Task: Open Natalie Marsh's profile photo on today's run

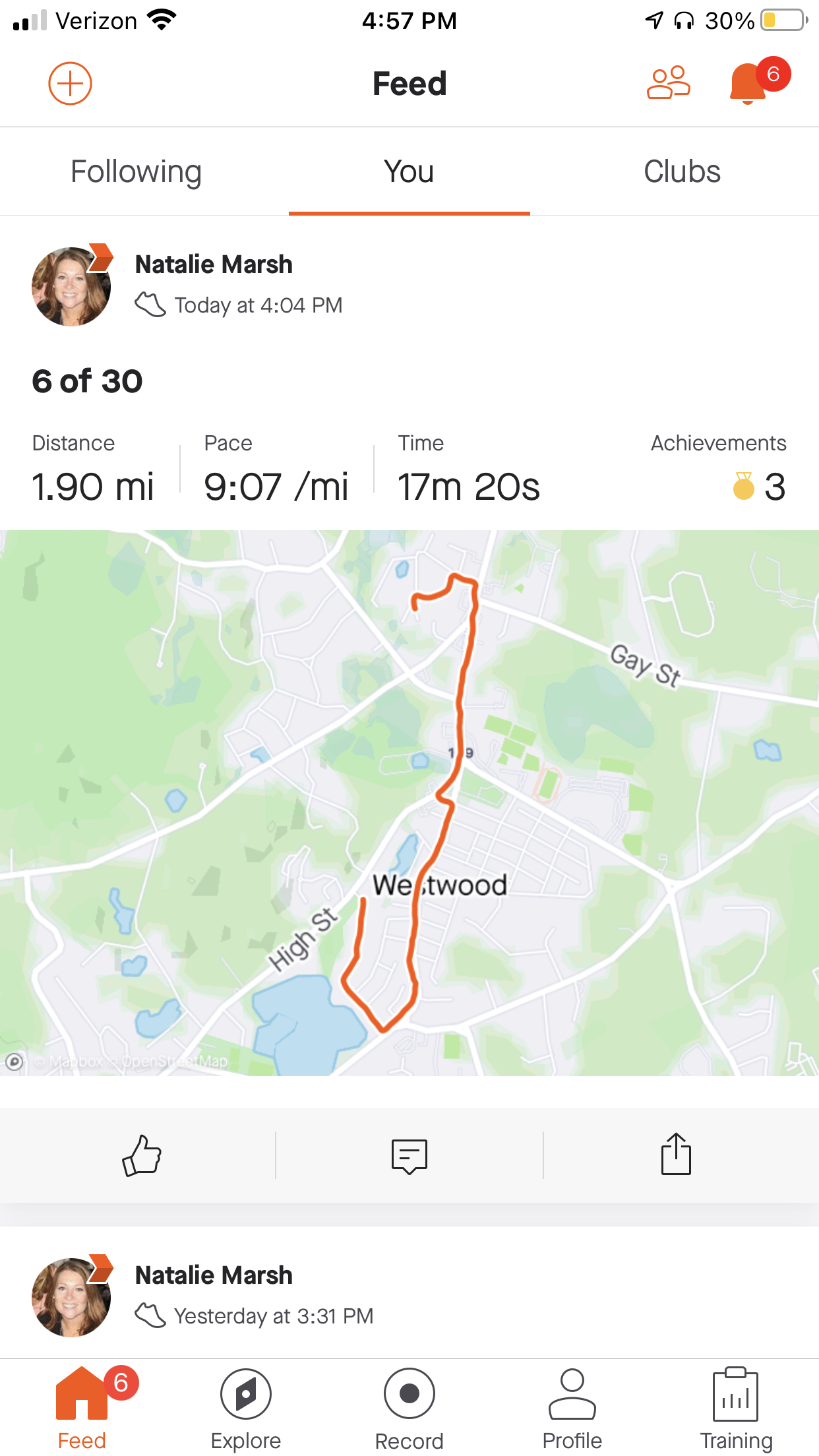Action: pyautogui.click(x=71, y=287)
